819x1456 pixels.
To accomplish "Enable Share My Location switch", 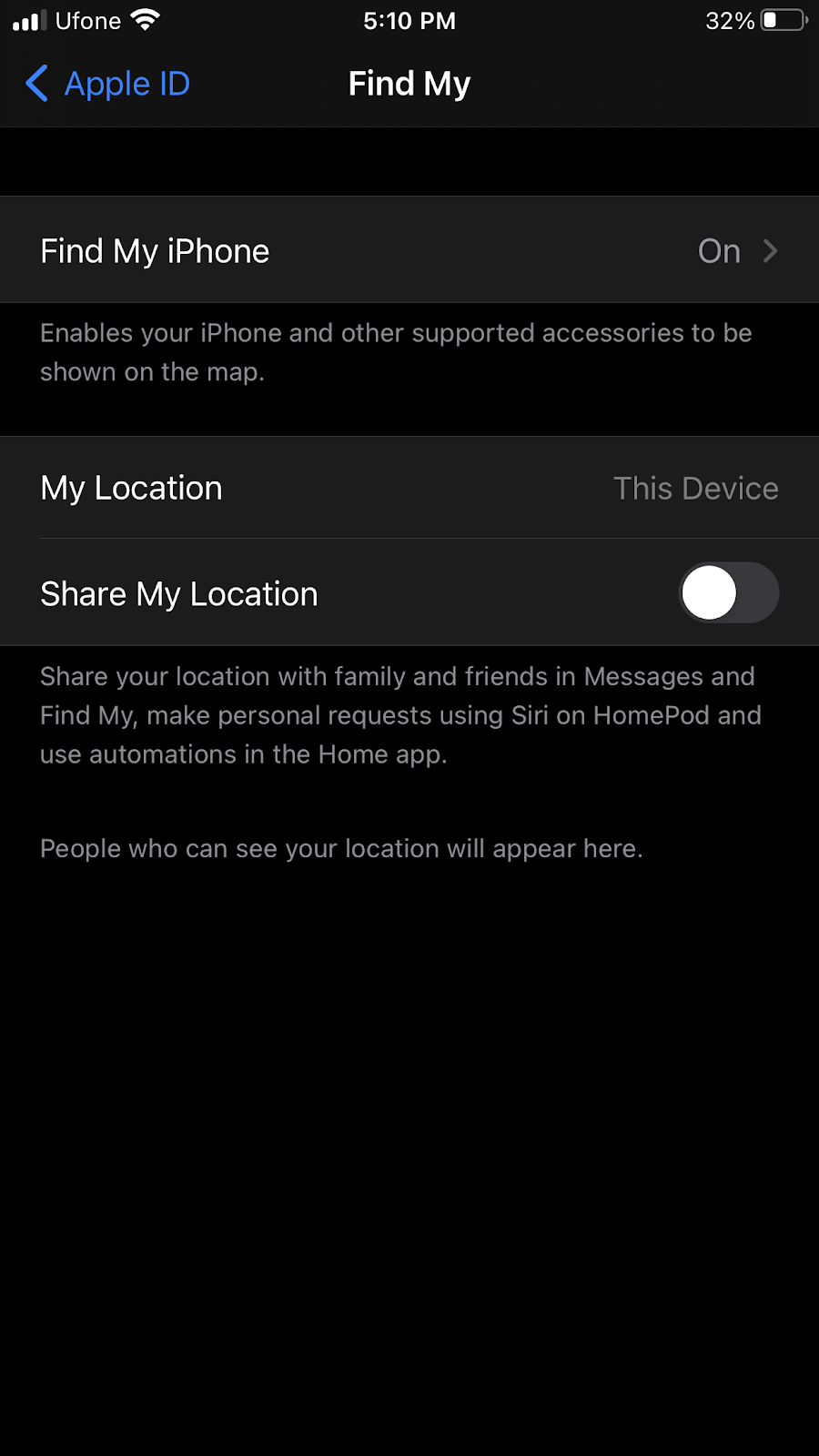I will click(x=728, y=593).
